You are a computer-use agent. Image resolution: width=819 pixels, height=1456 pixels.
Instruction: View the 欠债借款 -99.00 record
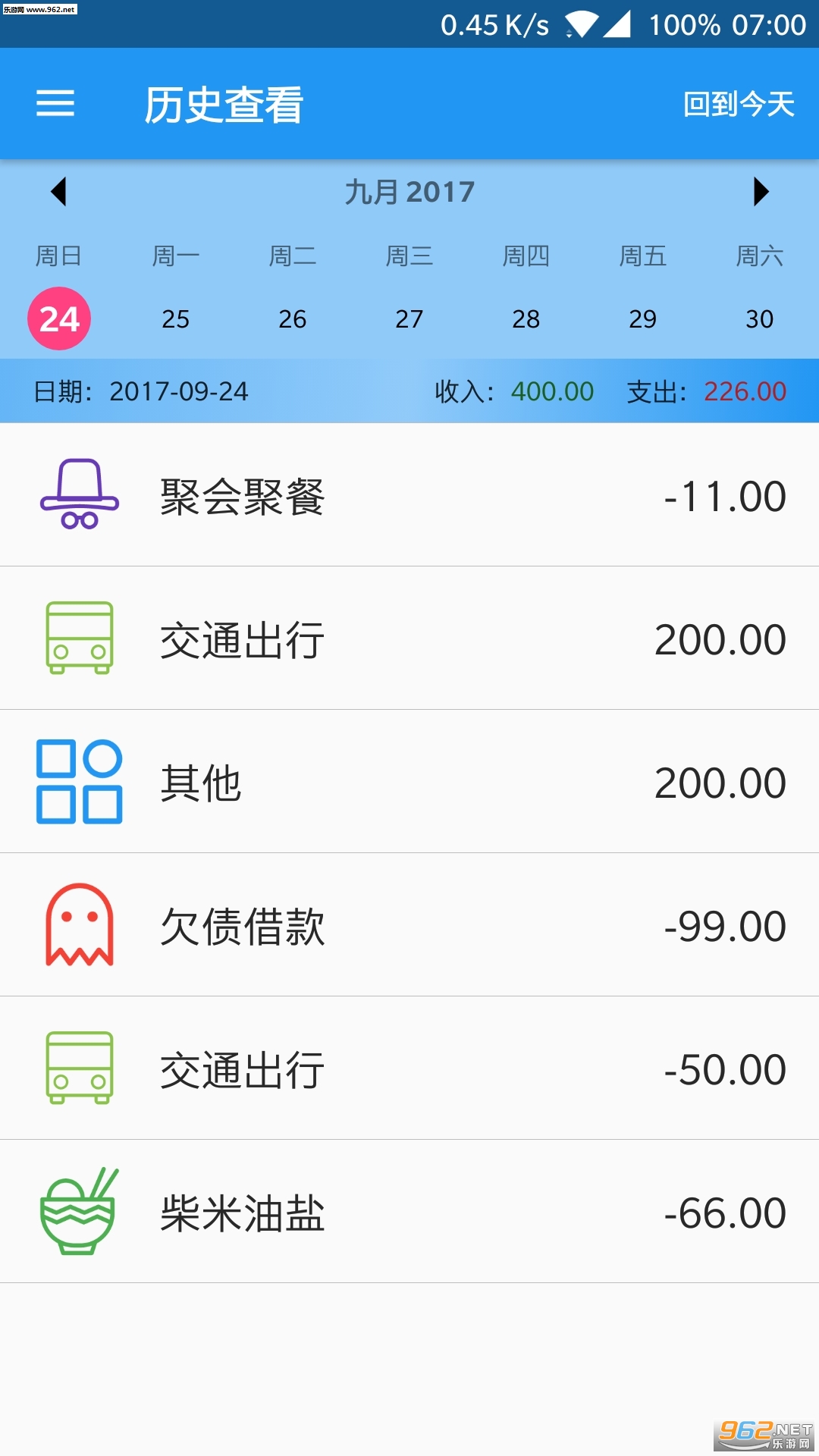[409, 925]
